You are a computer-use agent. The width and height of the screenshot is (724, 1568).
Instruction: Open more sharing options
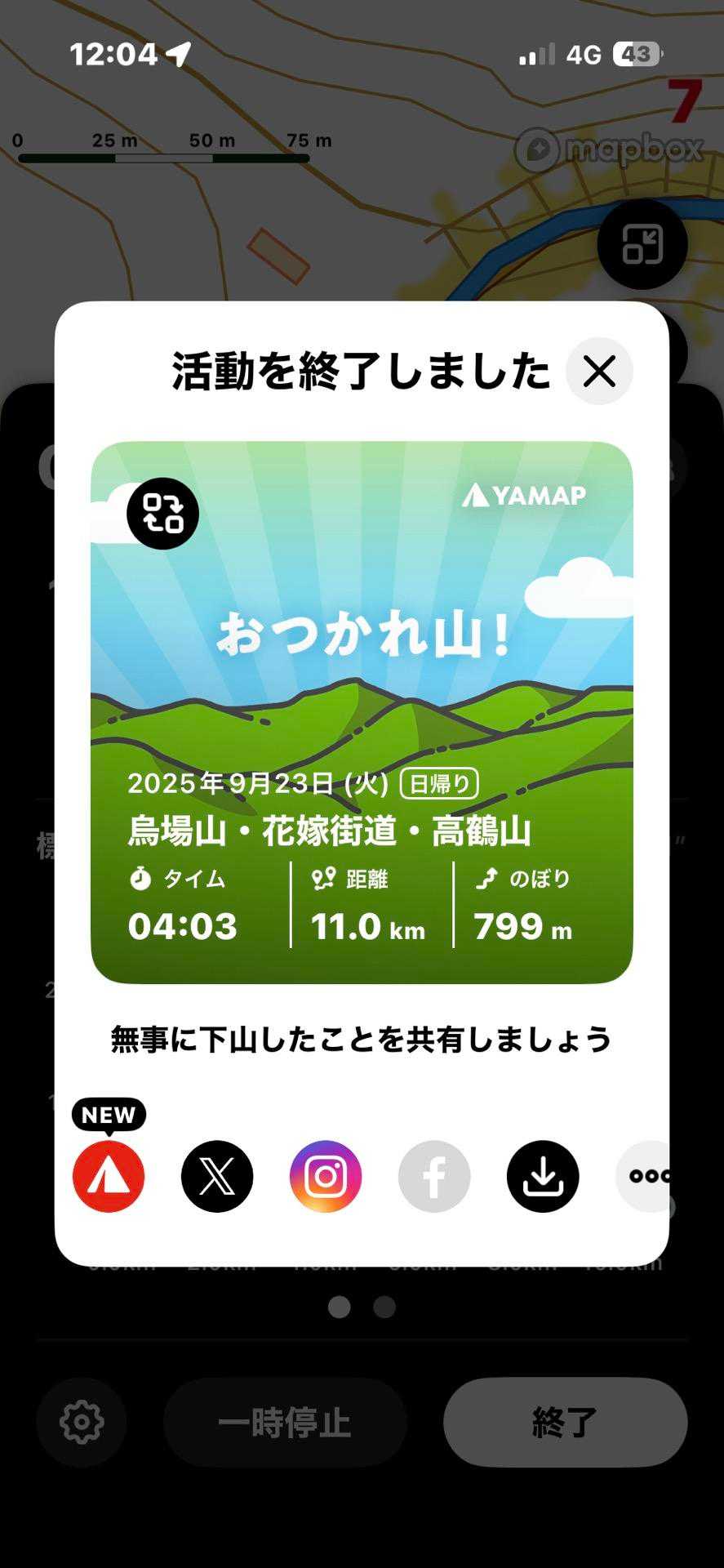pos(643,1176)
